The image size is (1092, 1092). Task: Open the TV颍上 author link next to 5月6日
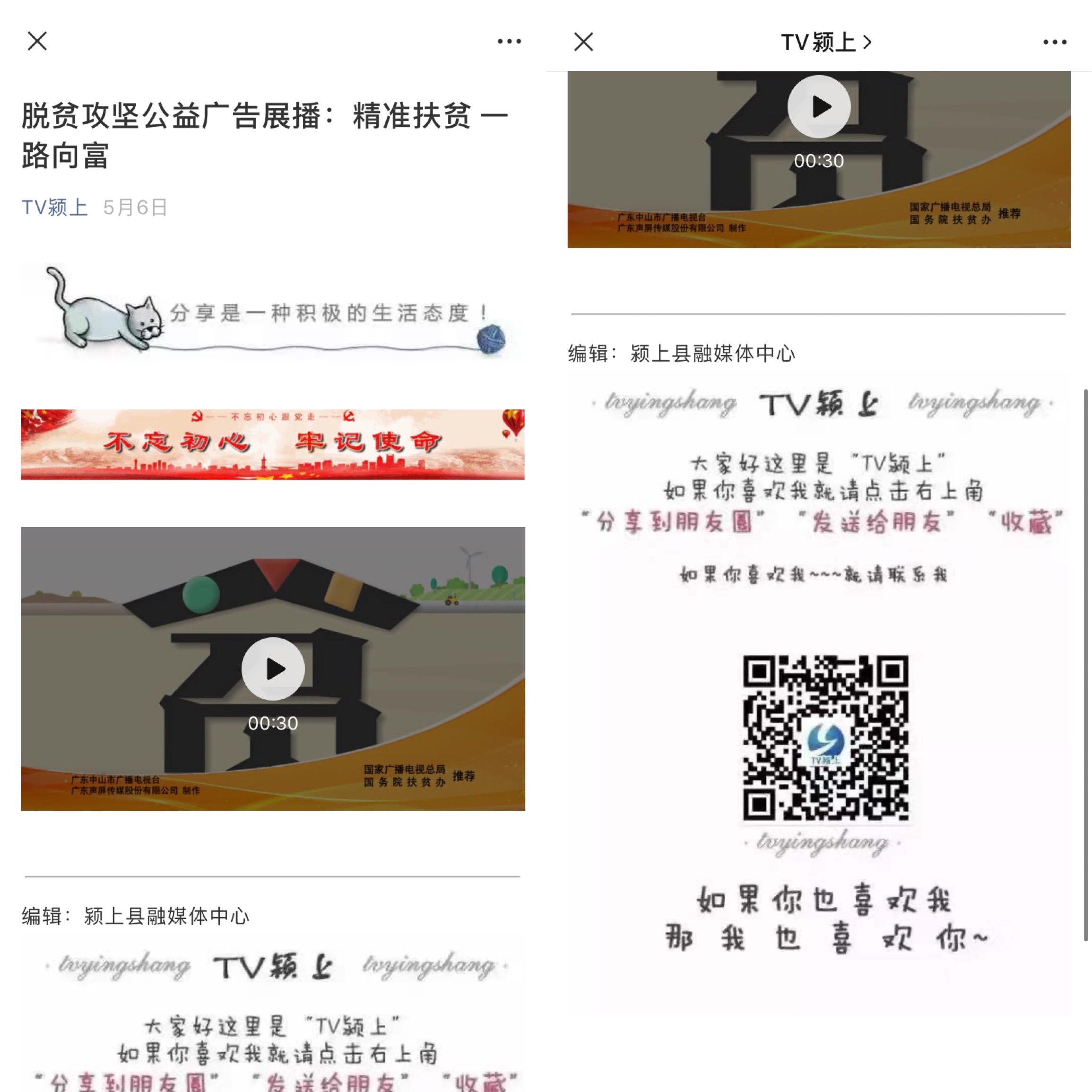(54, 208)
